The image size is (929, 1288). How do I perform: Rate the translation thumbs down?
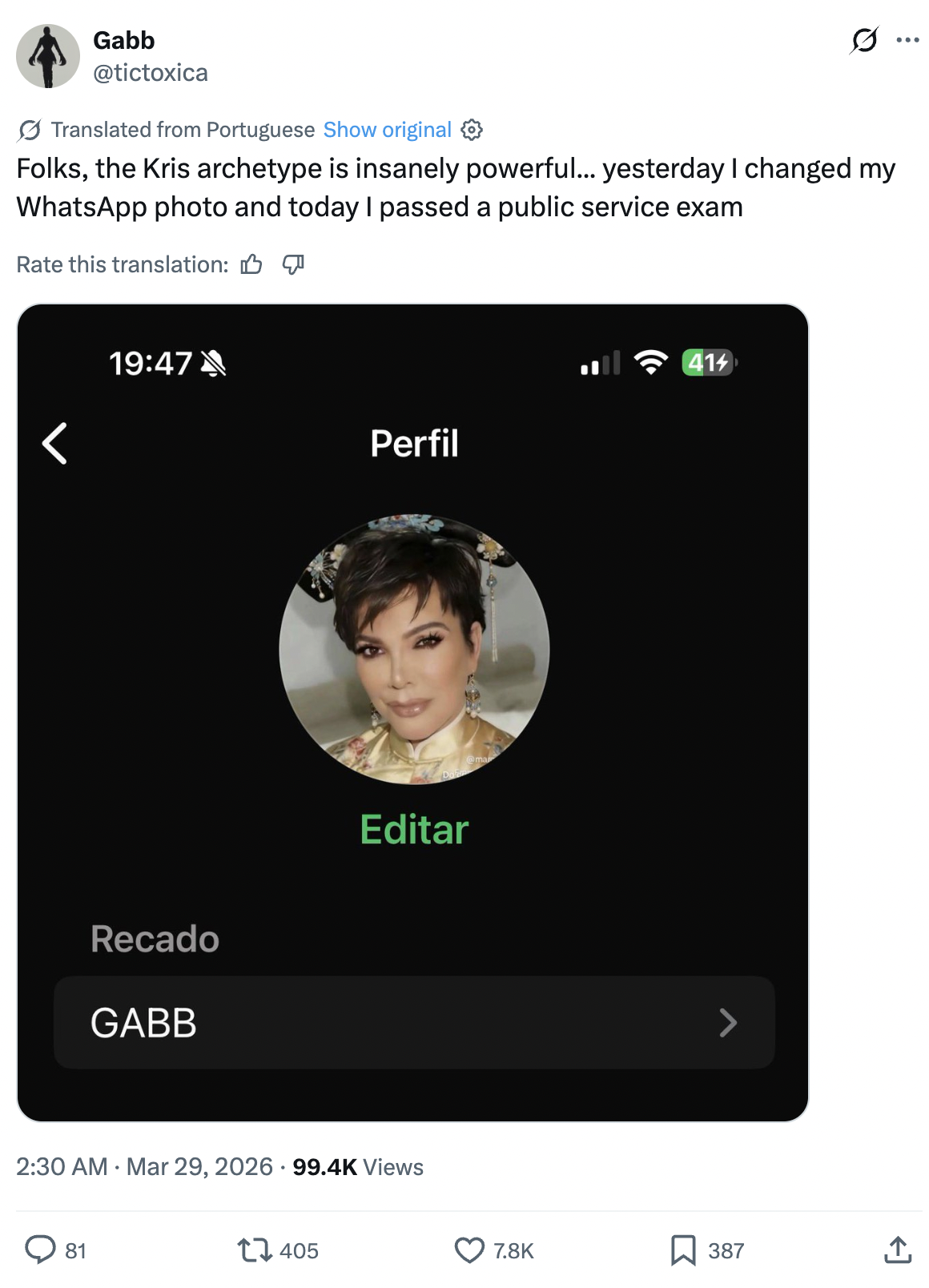tap(293, 264)
